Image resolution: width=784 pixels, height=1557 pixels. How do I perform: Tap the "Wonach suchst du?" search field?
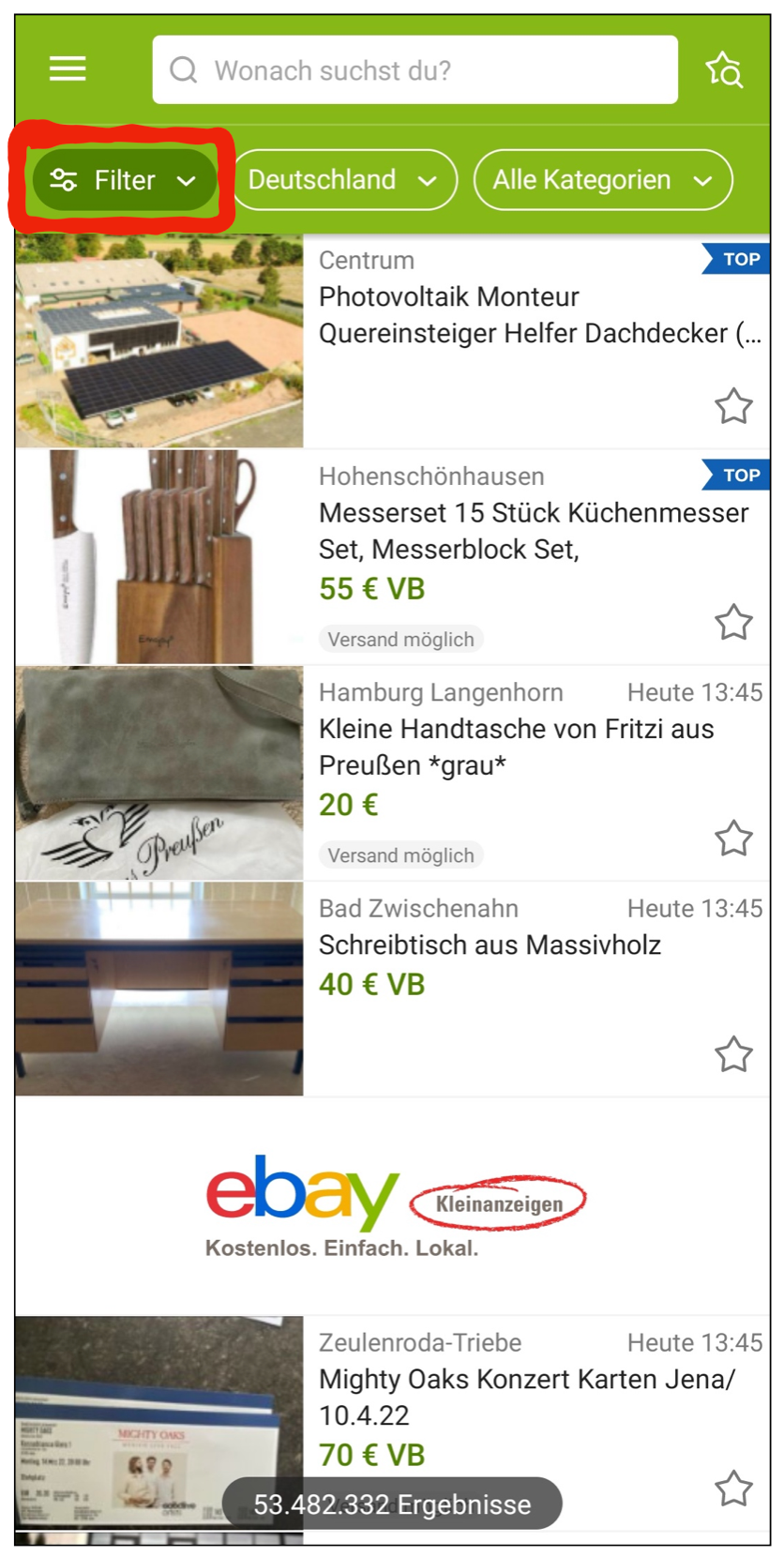[415, 70]
